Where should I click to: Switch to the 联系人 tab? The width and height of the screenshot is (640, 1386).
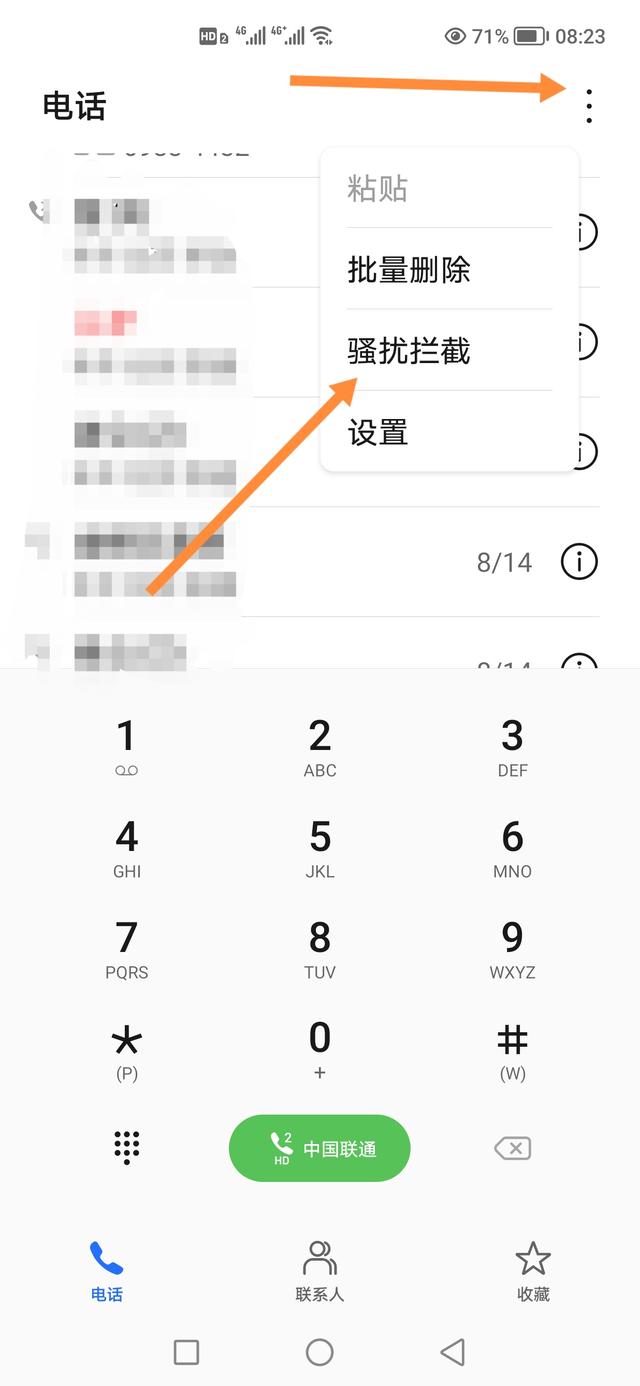pos(320,1271)
